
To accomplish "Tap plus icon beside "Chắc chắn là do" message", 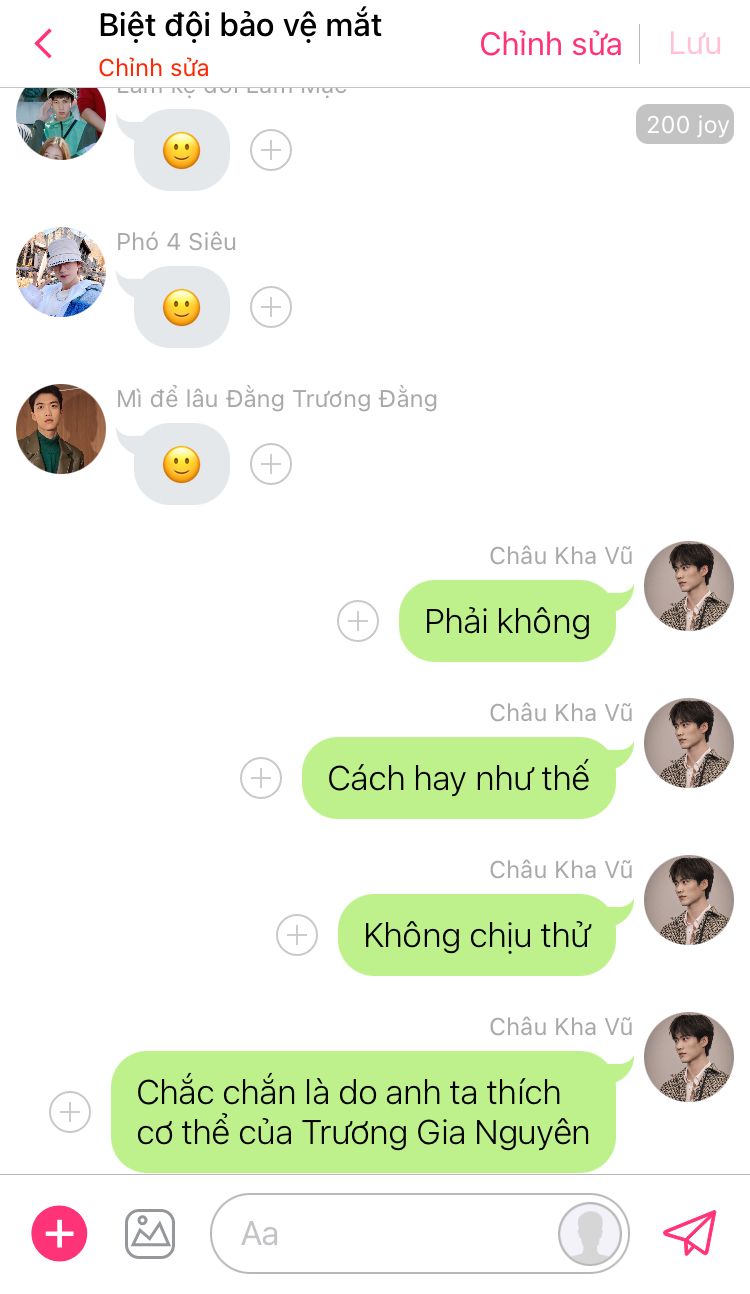I will point(70,1112).
